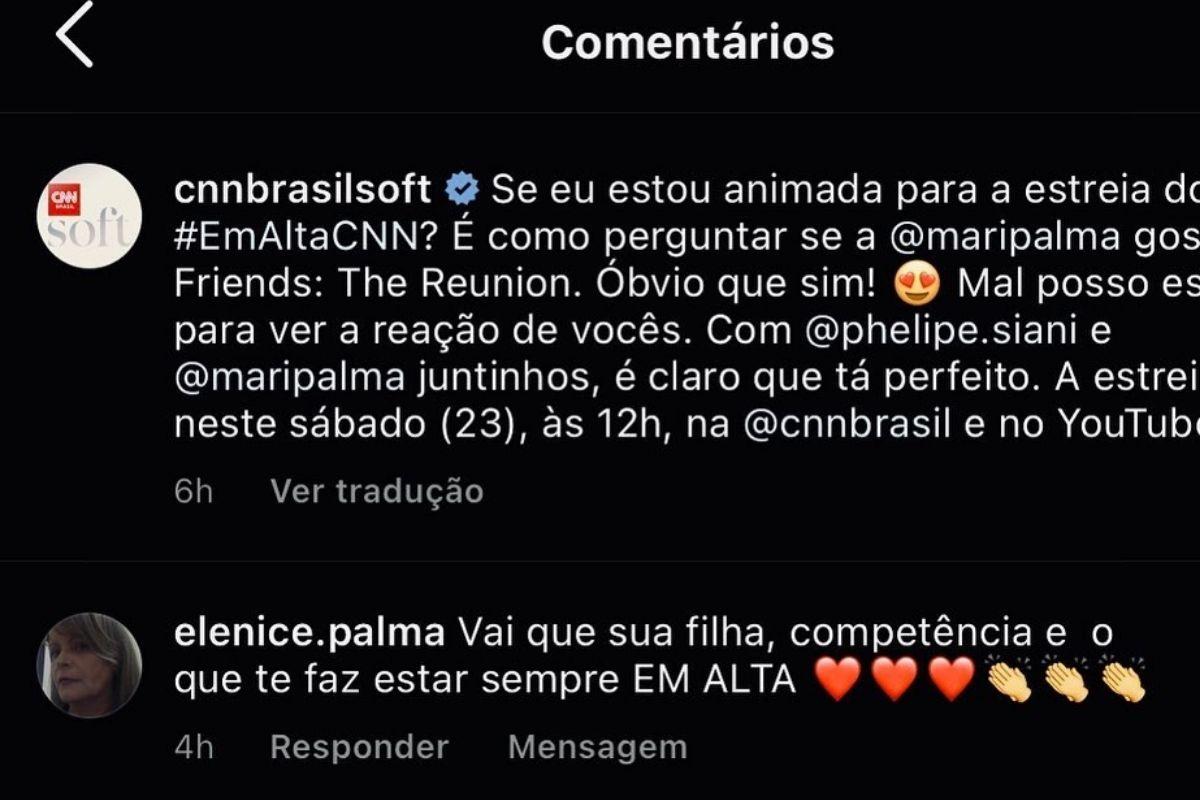Image resolution: width=1200 pixels, height=800 pixels.
Task: Tap Responder on elenice.palma's comment
Action: [x=359, y=747]
